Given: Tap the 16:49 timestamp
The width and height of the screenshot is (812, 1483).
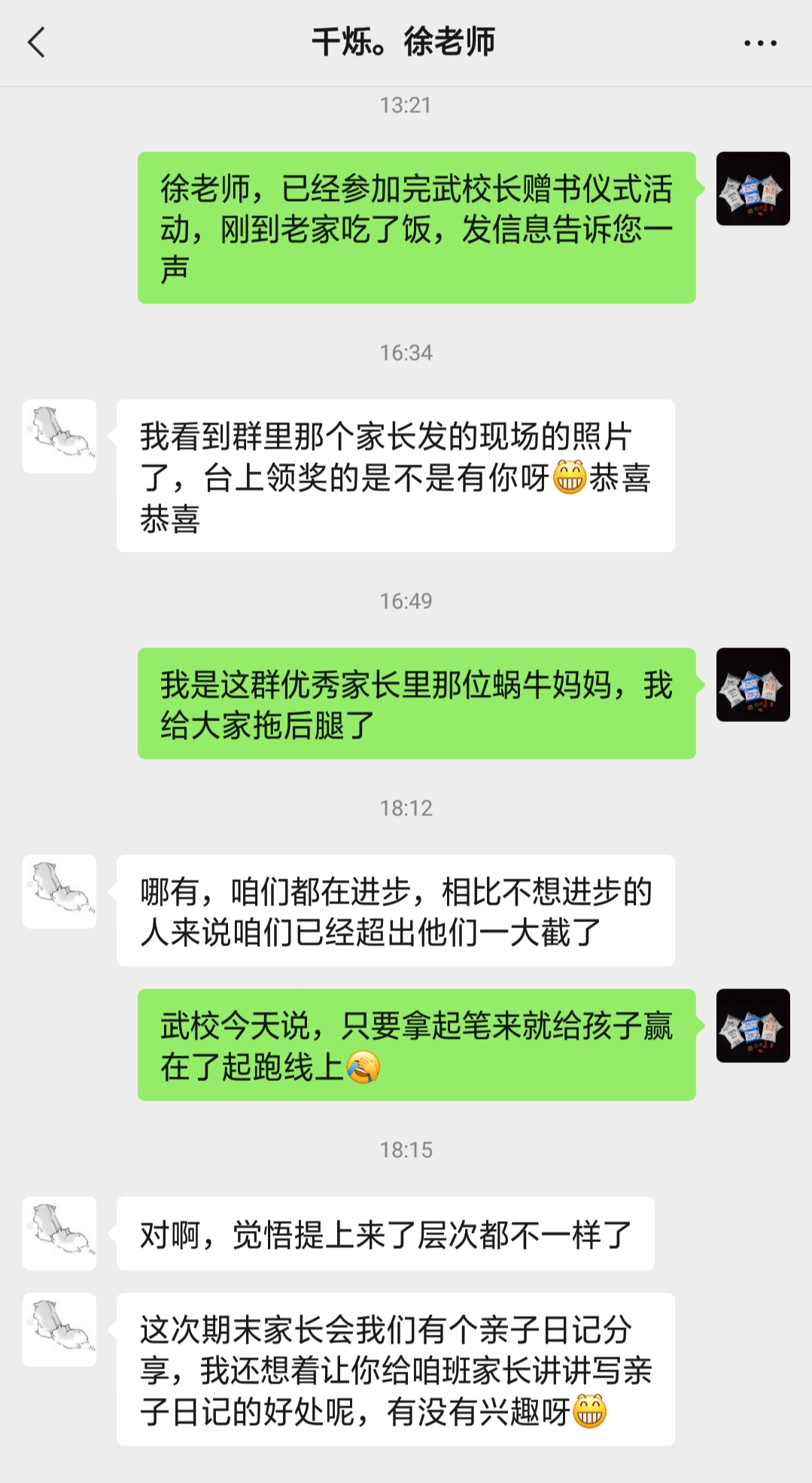Looking at the screenshot, I should pyautogui.click(x=406, y=600).
